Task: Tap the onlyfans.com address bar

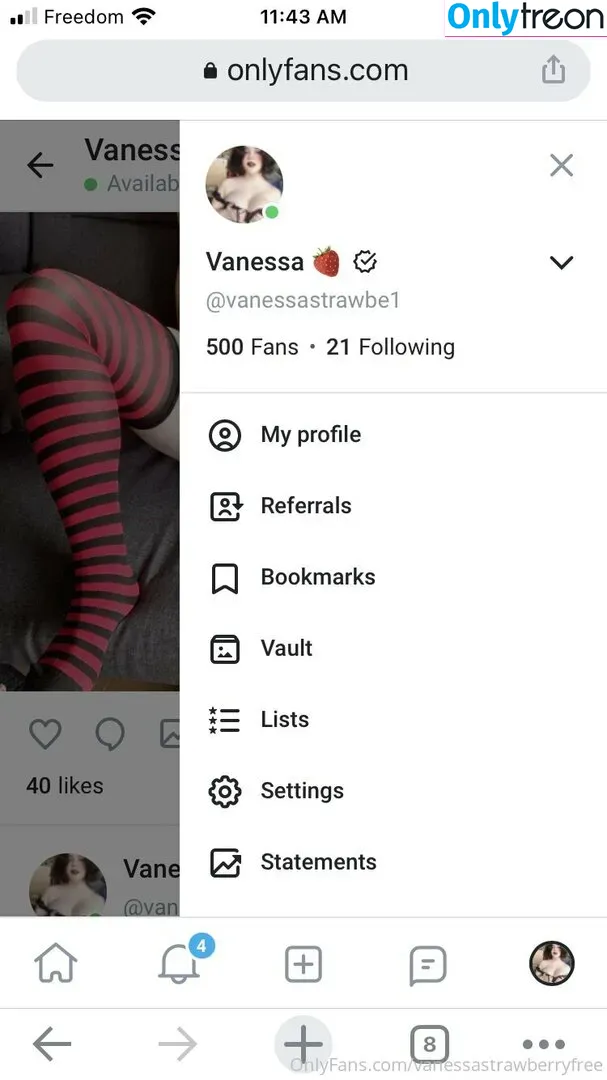Action: 304,71
